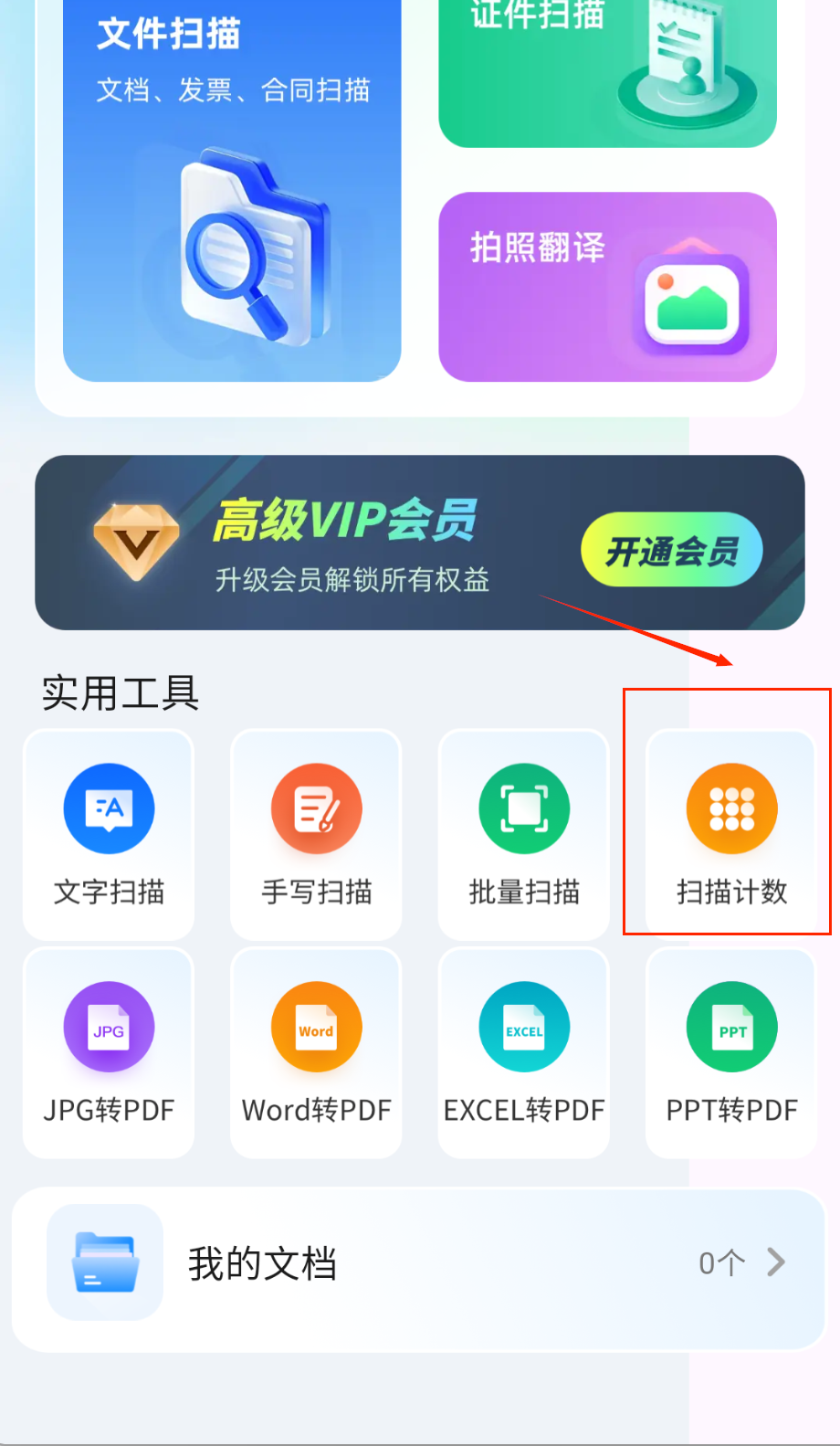Start EXCEL转PDF conversion
The height and width of the screenshot is (1446, 840).
click(524, 1052)
